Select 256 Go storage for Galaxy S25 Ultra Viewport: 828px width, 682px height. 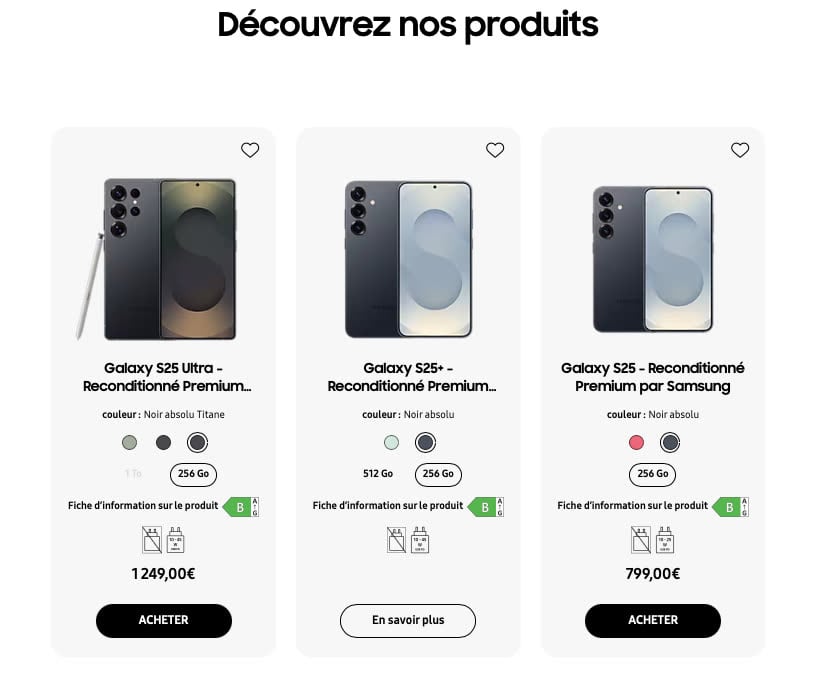(193, 474)
